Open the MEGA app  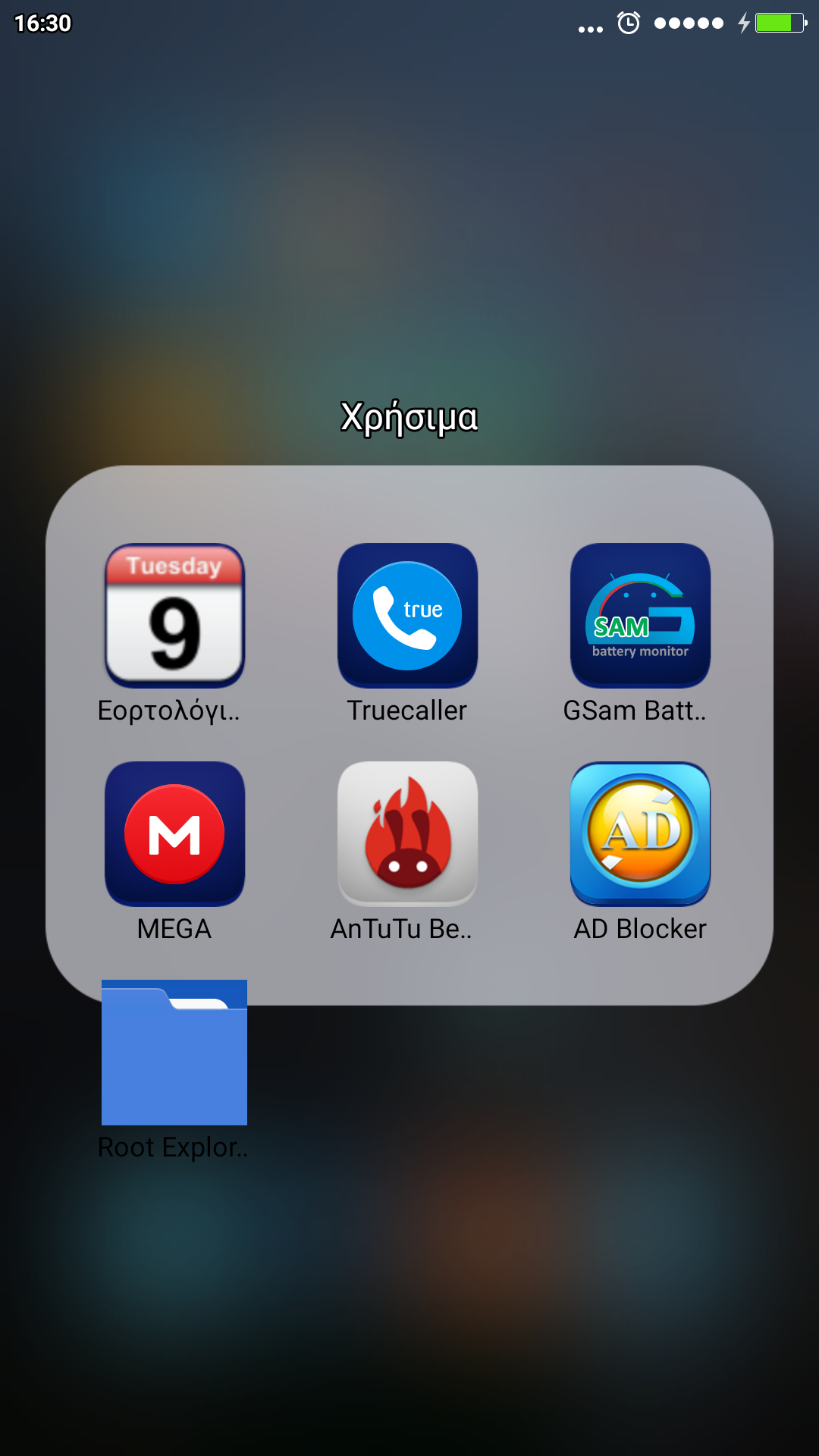coord(174,834)
